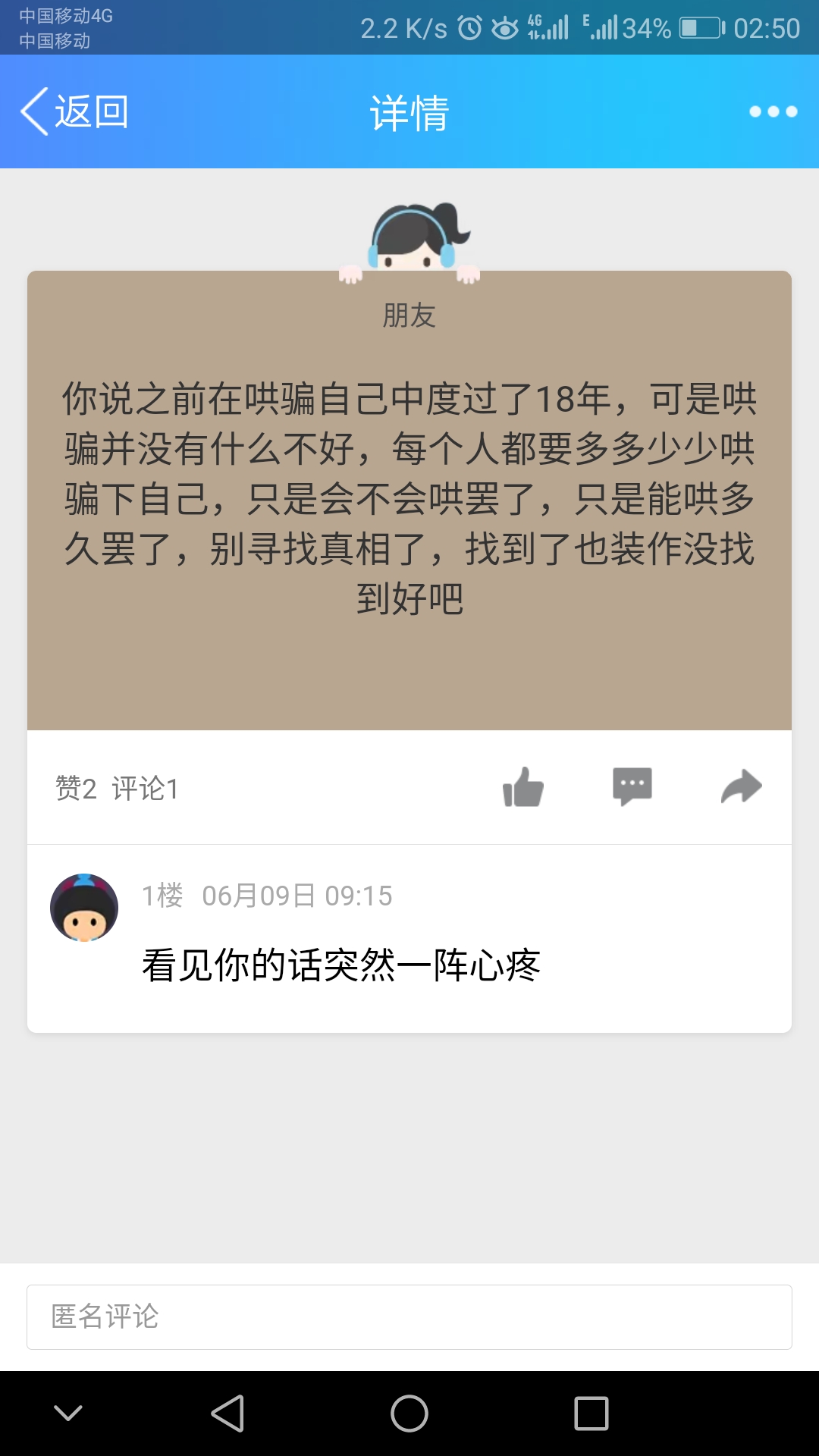The width and height of the screenshot is (819, 1456).
Task: Open the three-dot overflow menu
Action: [773, 111]
